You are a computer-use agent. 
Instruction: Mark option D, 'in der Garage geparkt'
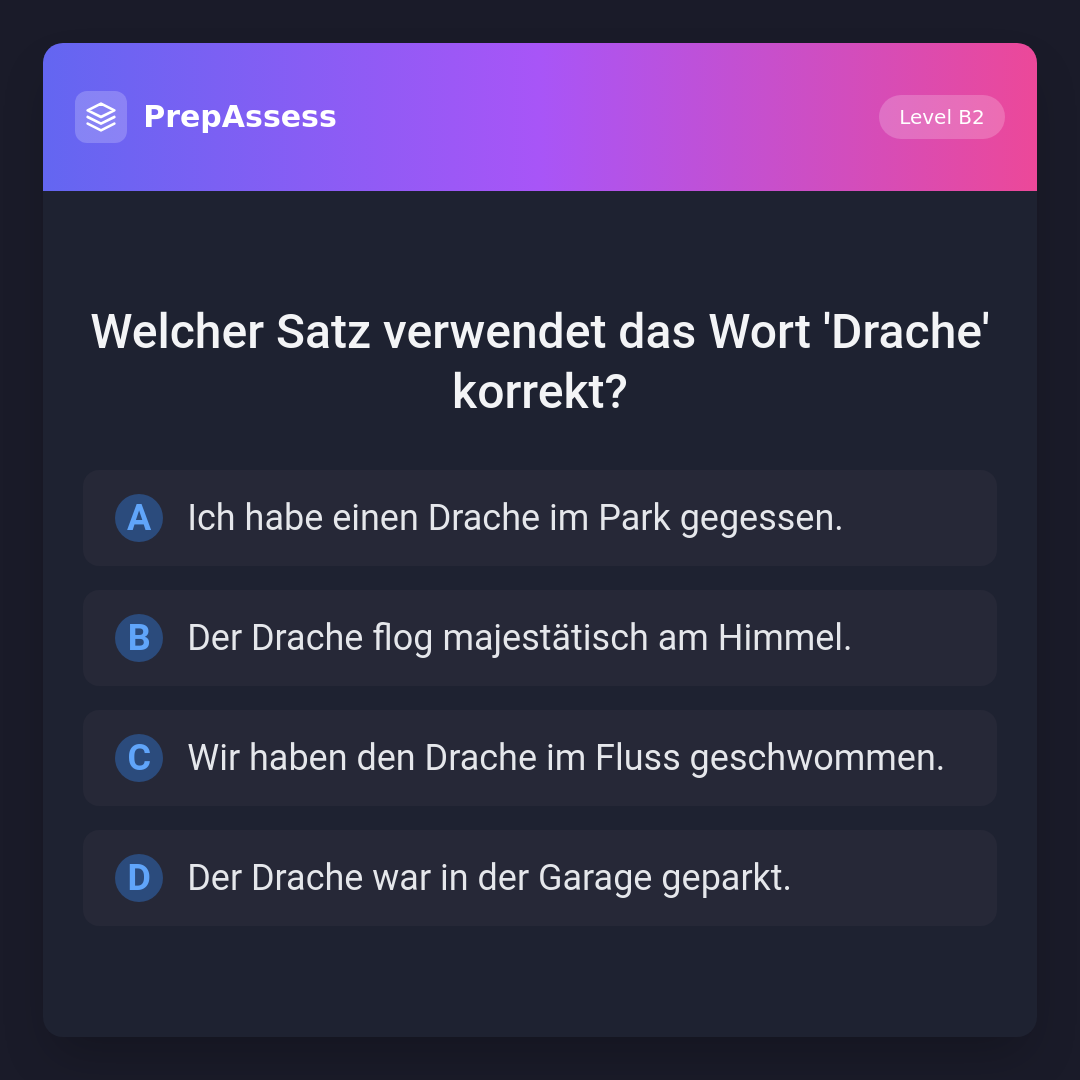click(x=539, y=878)
